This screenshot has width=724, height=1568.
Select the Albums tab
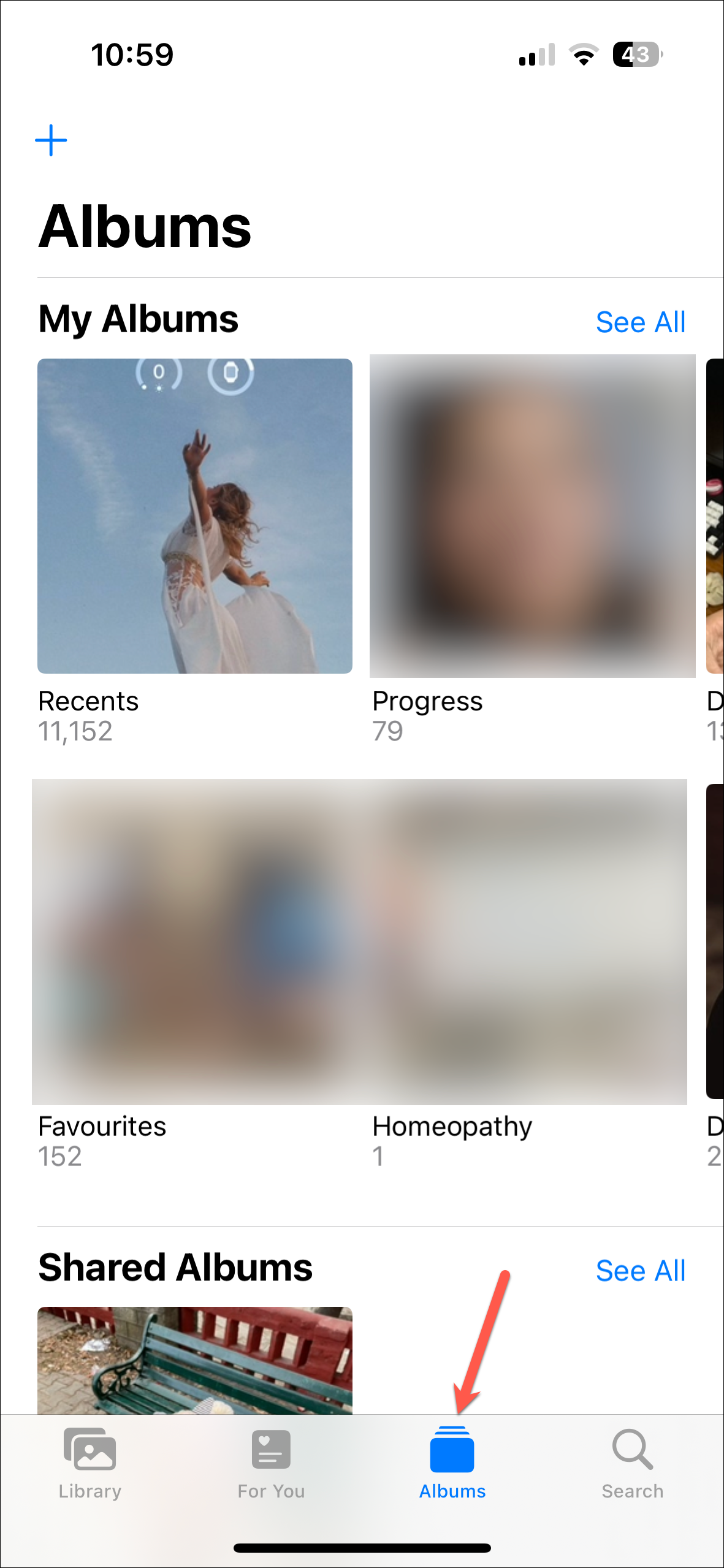pyautogui.click(x=452, y=1463)
